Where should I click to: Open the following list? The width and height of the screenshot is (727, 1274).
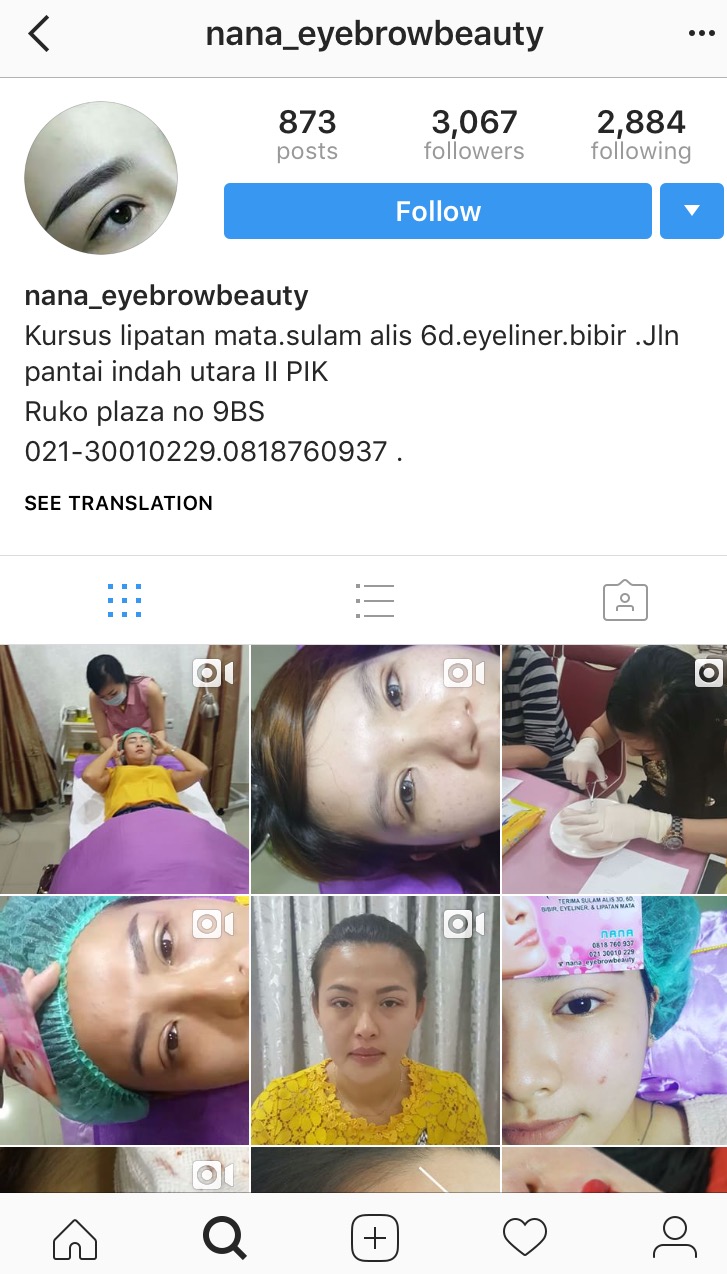[x=640, y=135]
